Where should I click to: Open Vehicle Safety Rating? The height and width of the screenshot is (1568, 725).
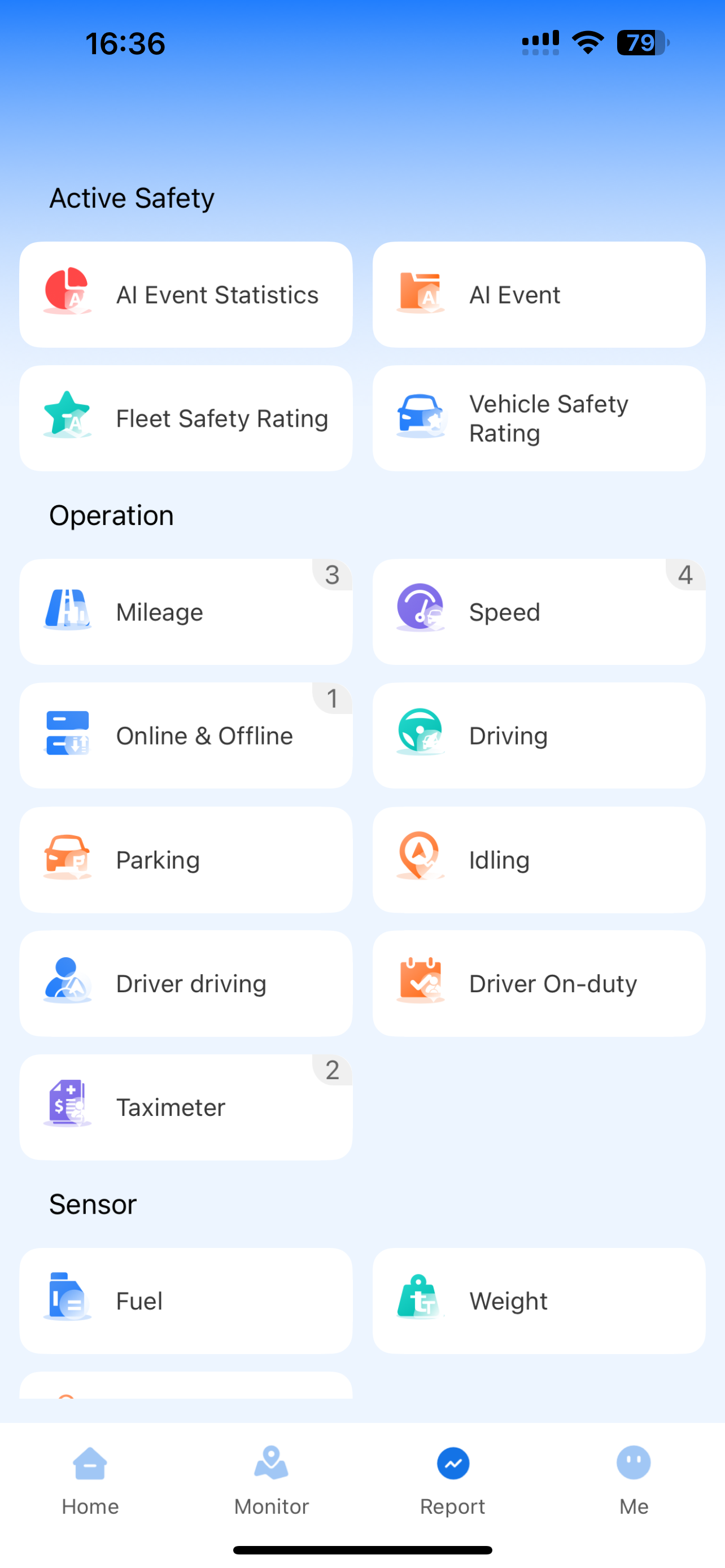[539, 418]
